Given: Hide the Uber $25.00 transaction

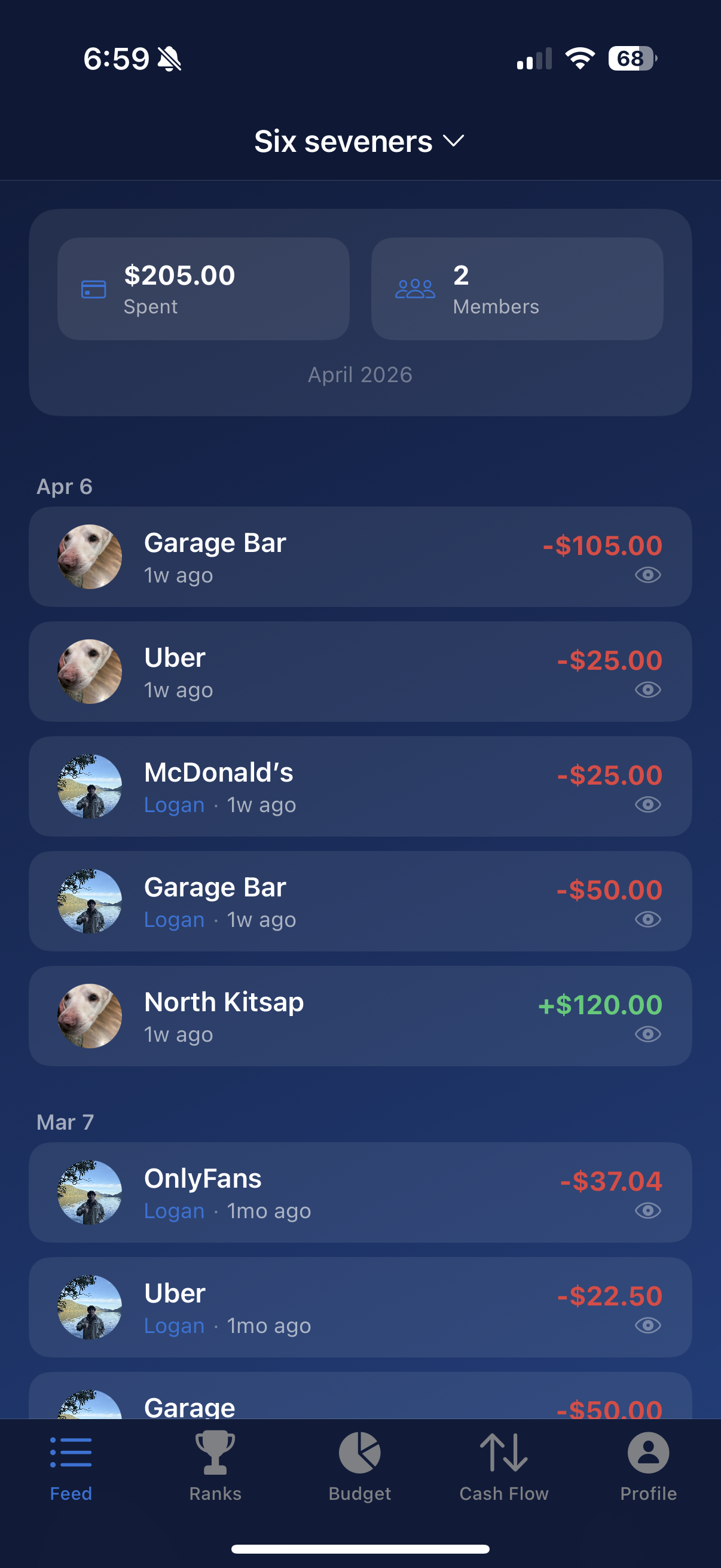Looking at the screenshot, I should [647, 690].
